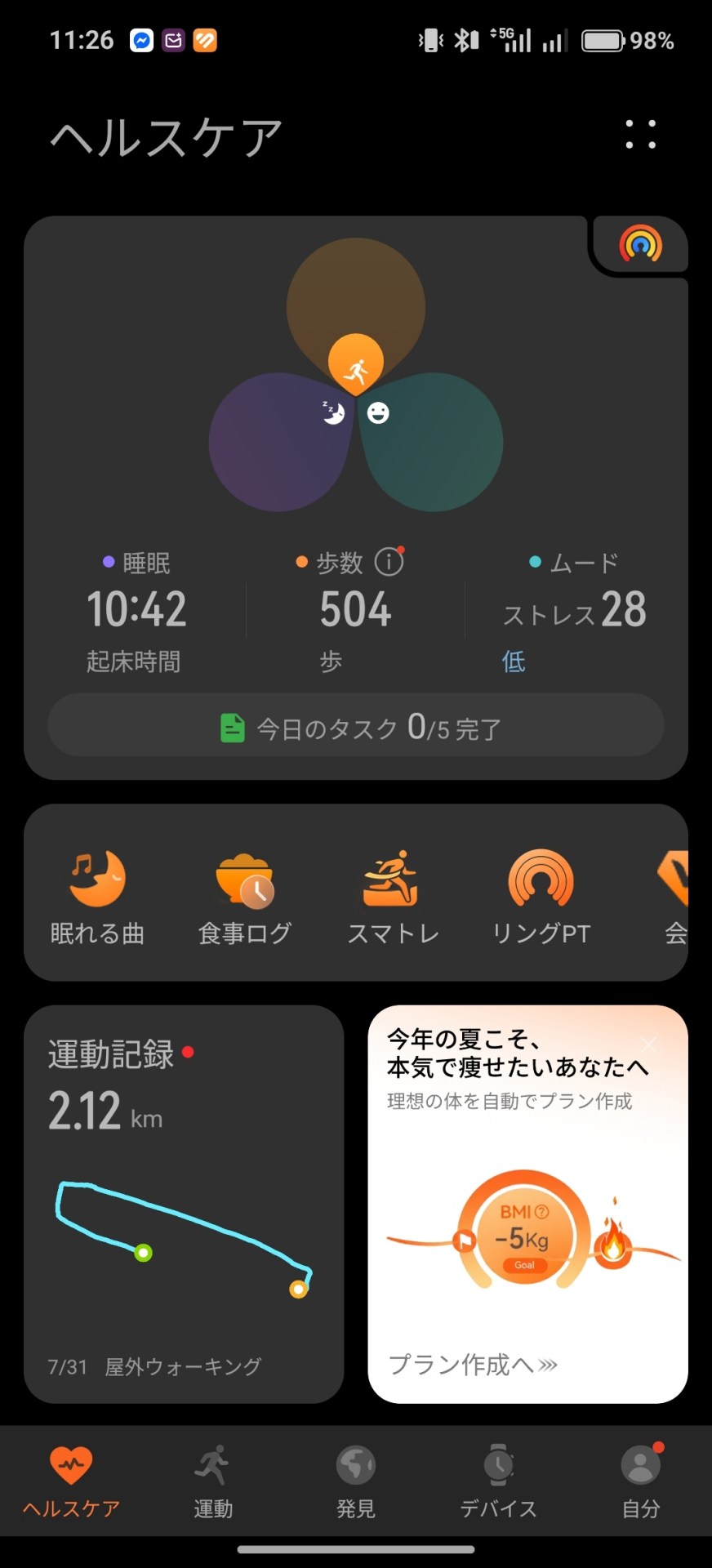Viewport: 712px width, 1568px height.
Task: Tap プラン作成へ link
Action: [x=472, y=1364]
